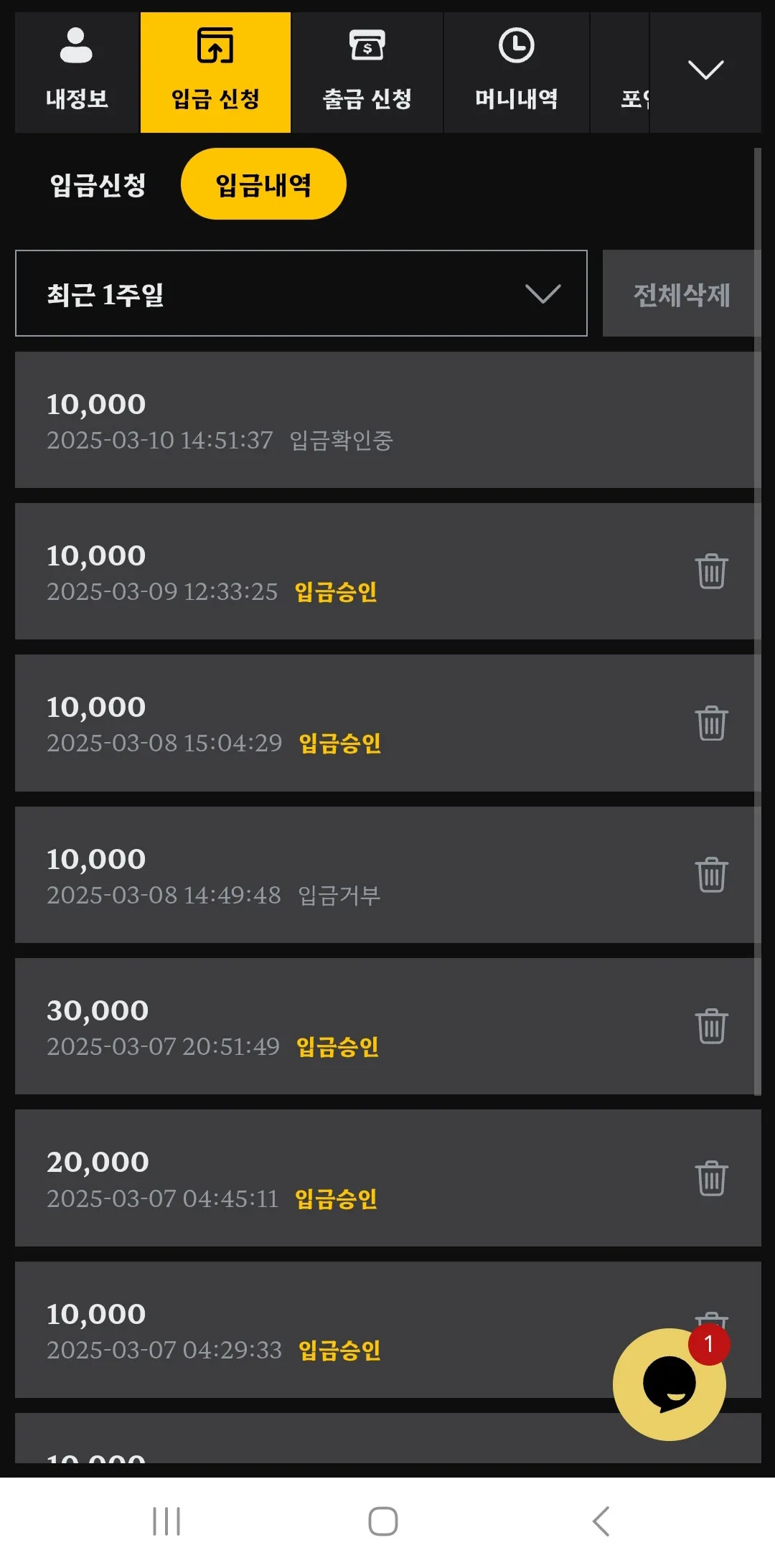775x1568 pixels.
Task: Remove the 입금거부 record from 2025-03-08 14:49:48
Action: pos(711,875)
